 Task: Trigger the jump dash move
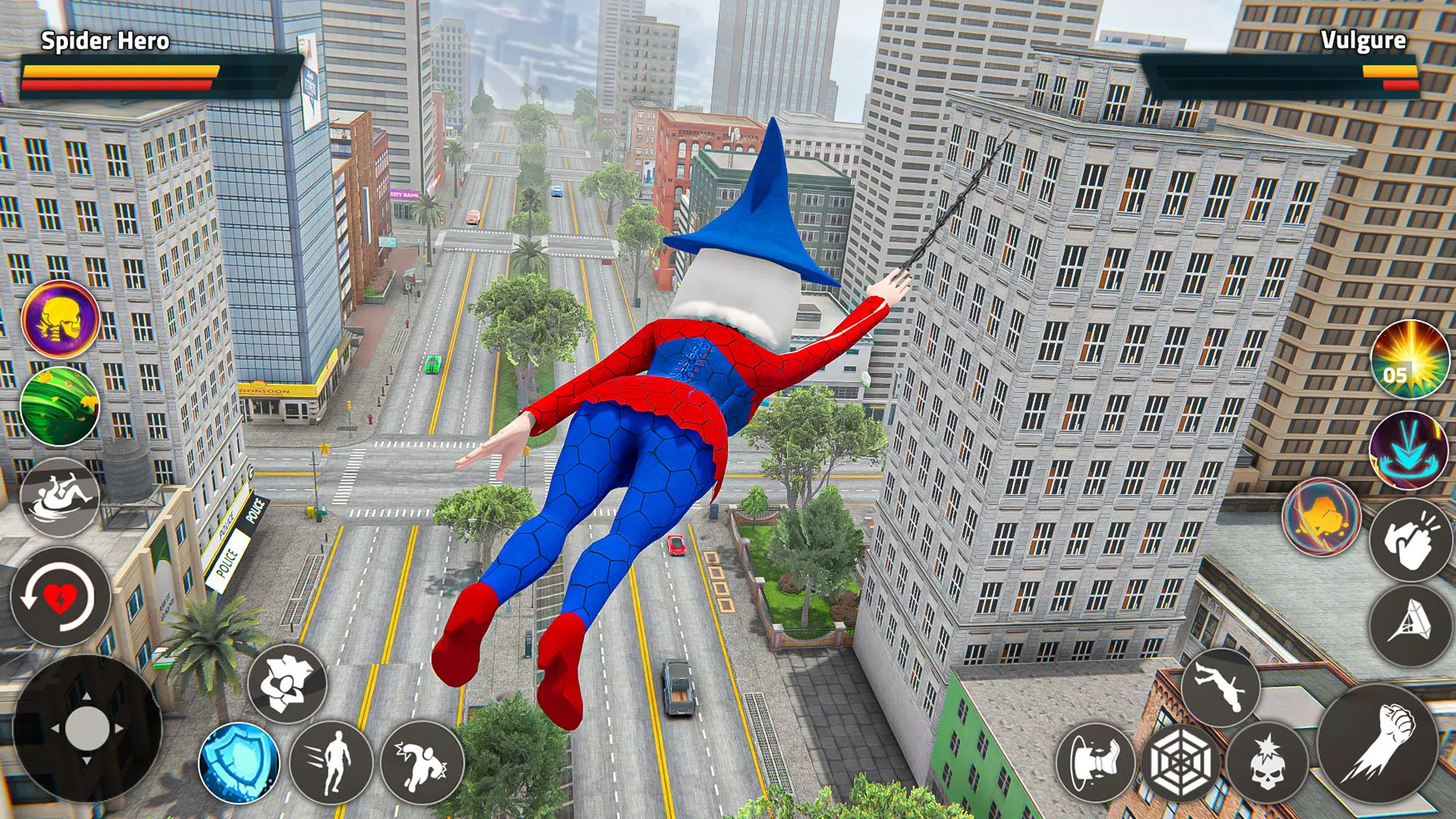click(x=422, y=762)
